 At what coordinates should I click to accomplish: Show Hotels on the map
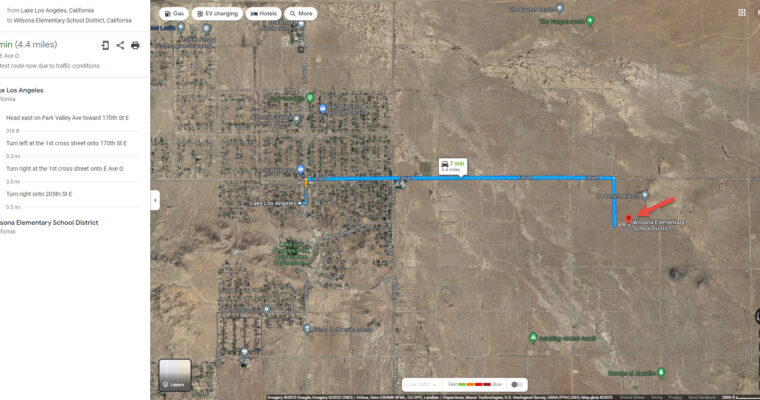[263, 14]
